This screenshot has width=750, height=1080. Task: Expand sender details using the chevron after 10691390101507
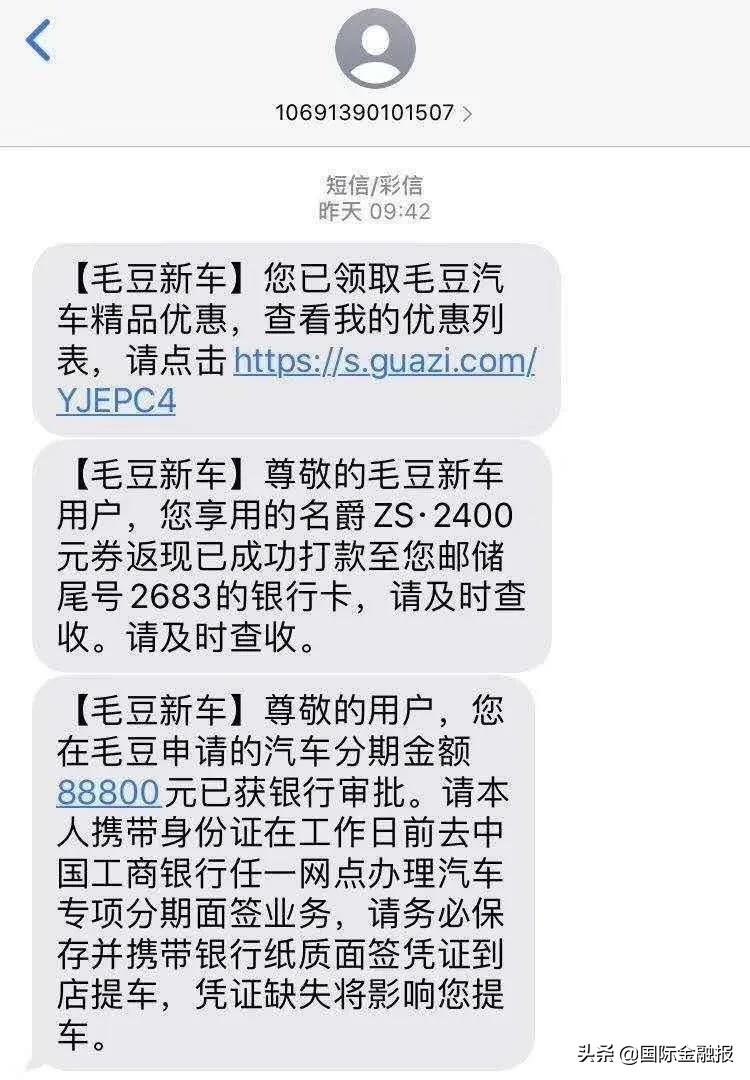(x=466, y=113)
